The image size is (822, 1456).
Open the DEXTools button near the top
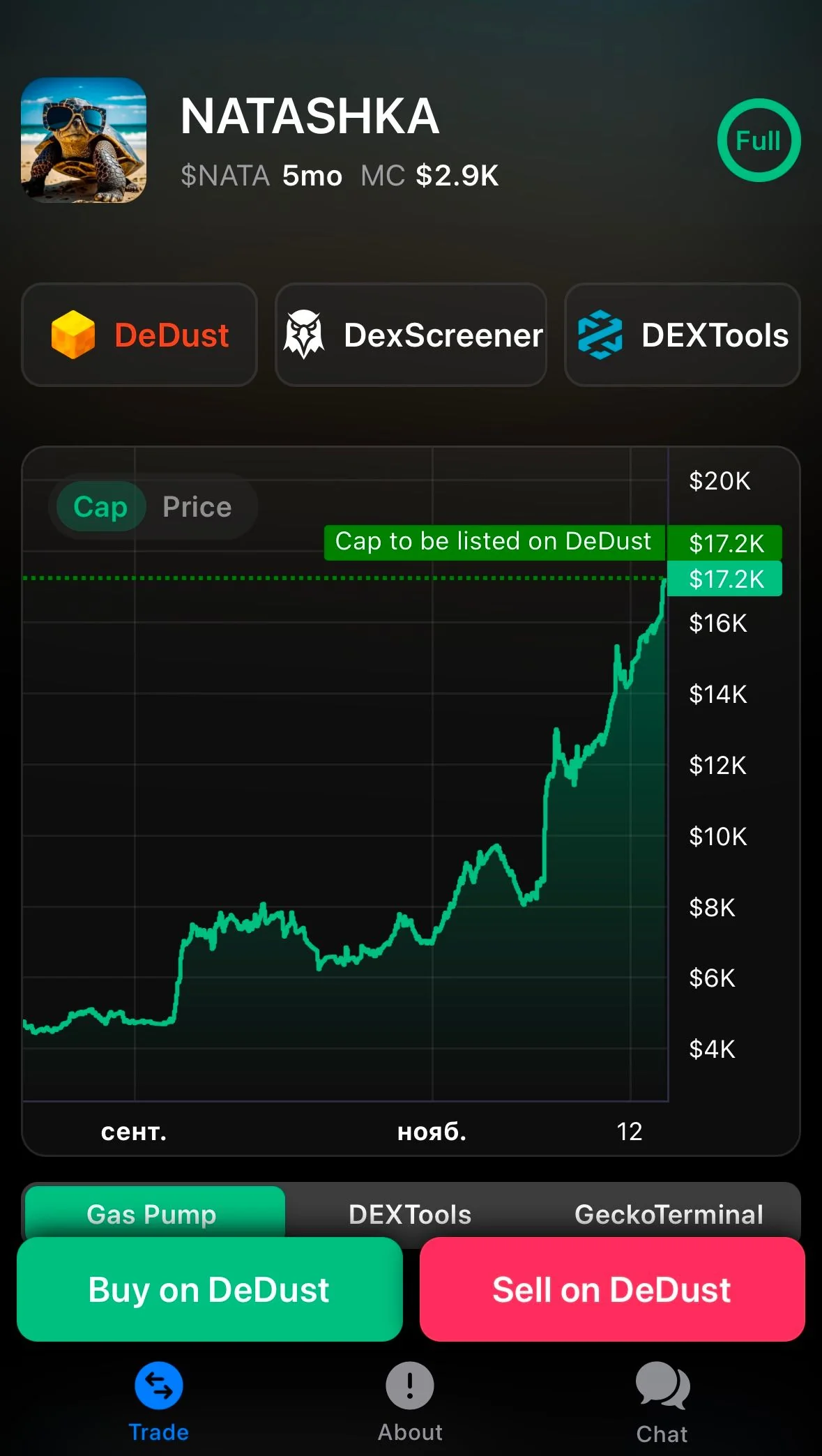(x=682, y=335)
